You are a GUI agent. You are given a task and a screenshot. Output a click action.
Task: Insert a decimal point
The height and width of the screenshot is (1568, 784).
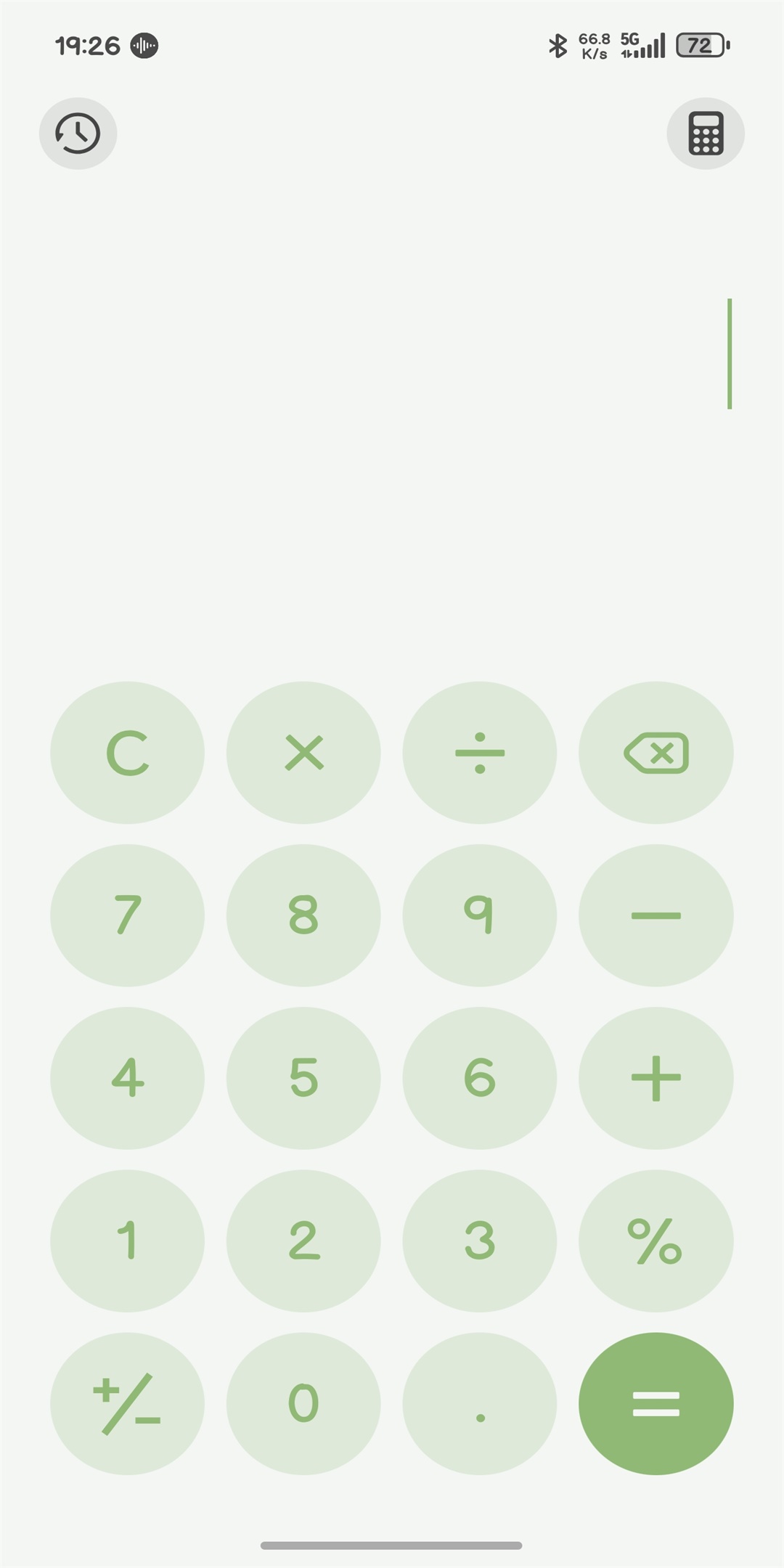[480, 1403]
